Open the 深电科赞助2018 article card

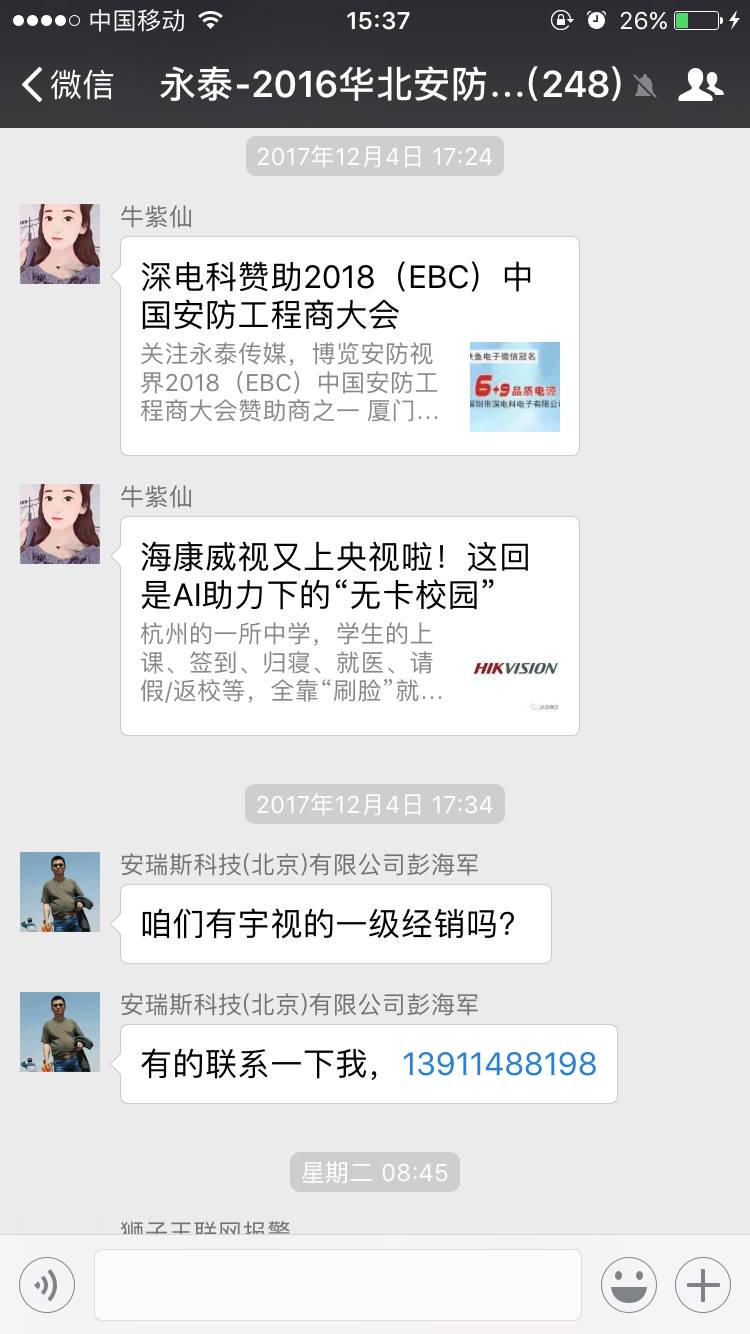coord(349,346)
